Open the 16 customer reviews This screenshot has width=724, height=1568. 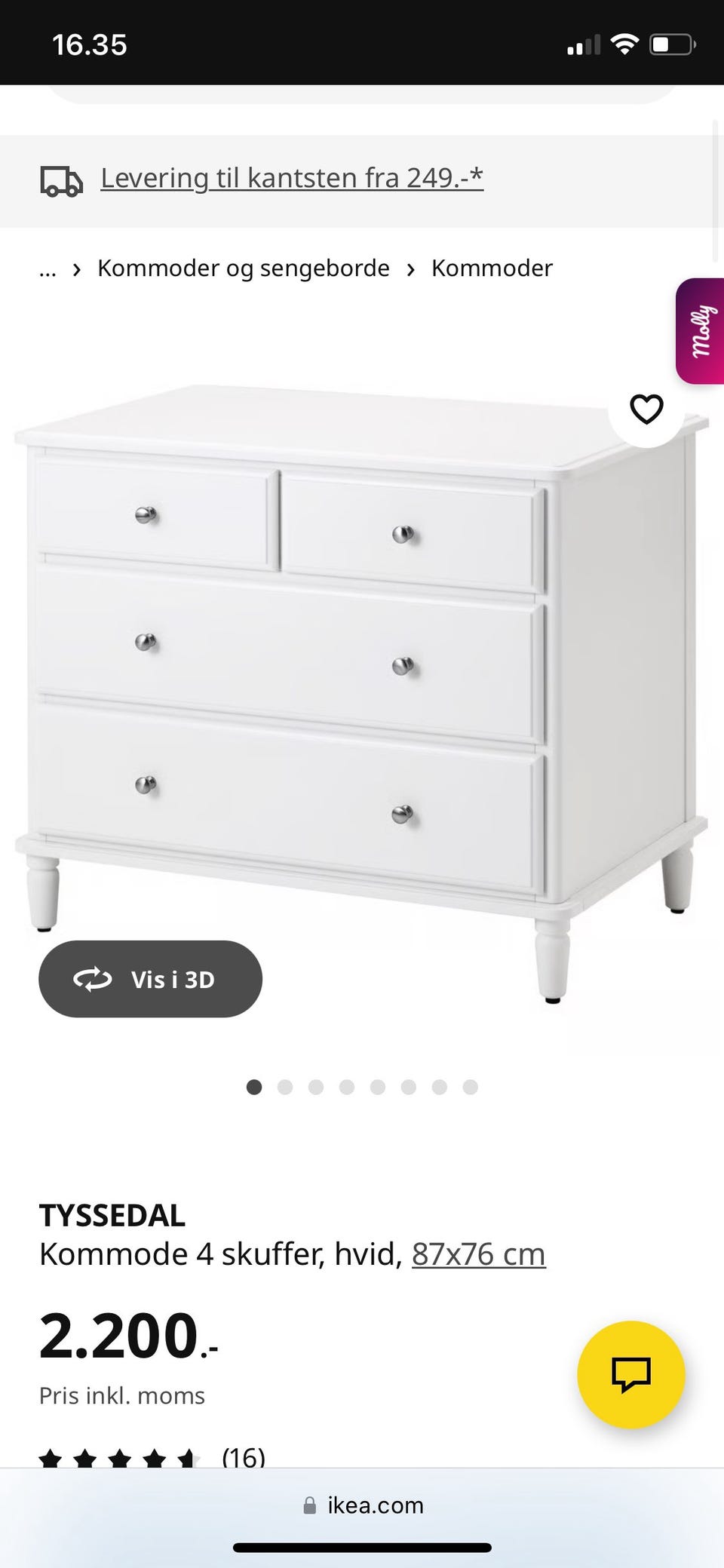pyautogui.click(x=243, y=1457)
